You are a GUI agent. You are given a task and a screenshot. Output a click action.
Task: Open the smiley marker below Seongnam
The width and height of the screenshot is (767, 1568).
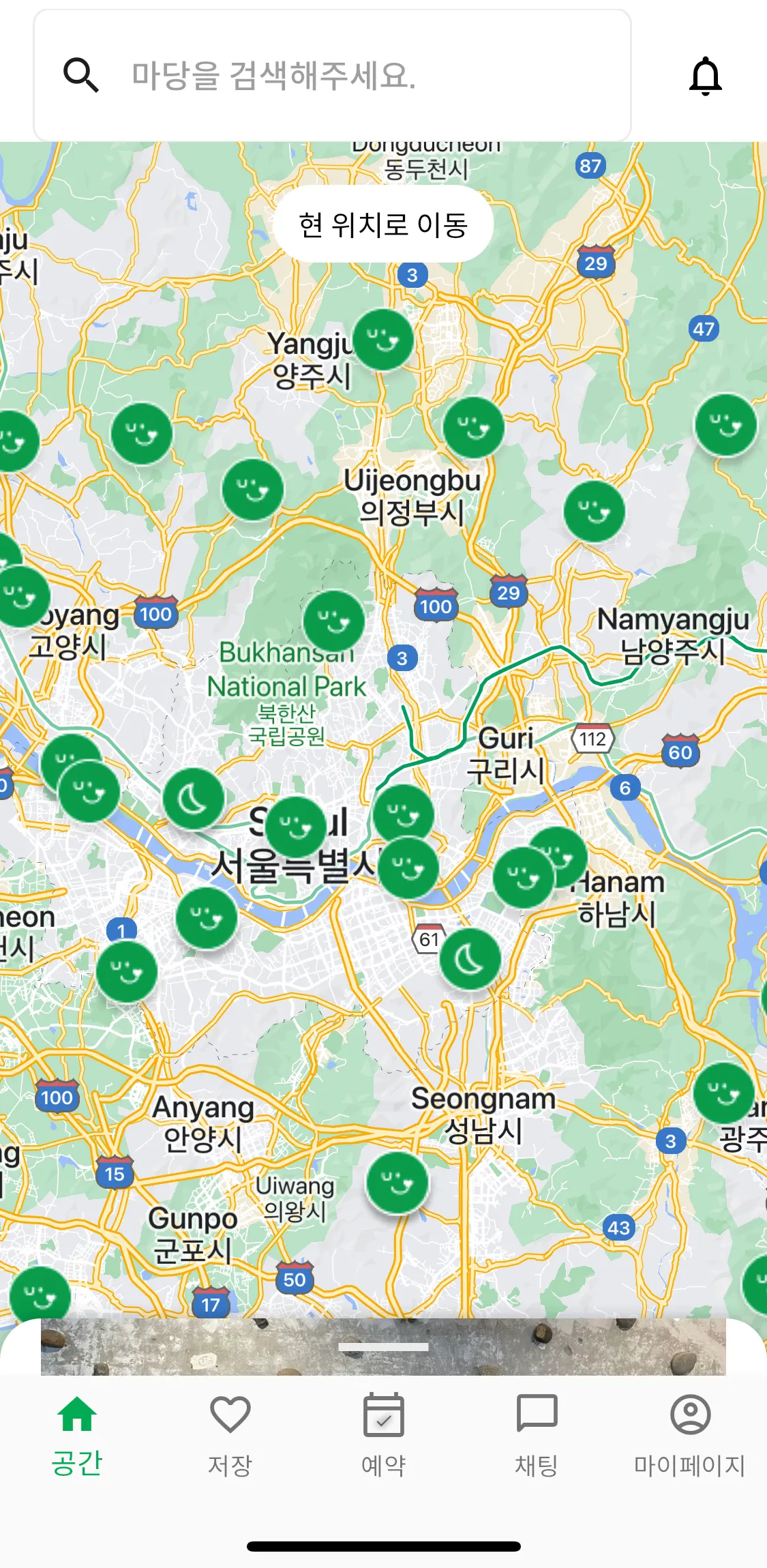point(397,1183)
